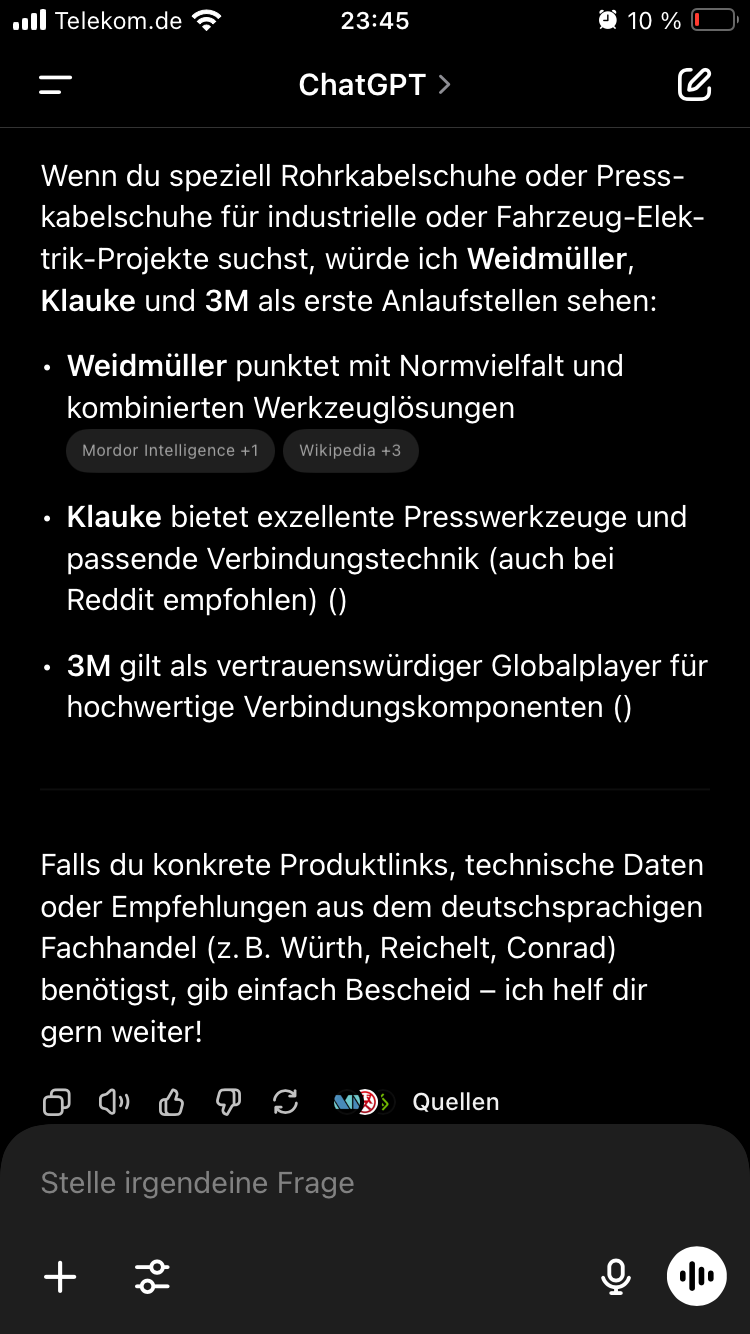Give the response a thumbs down

229,1102
